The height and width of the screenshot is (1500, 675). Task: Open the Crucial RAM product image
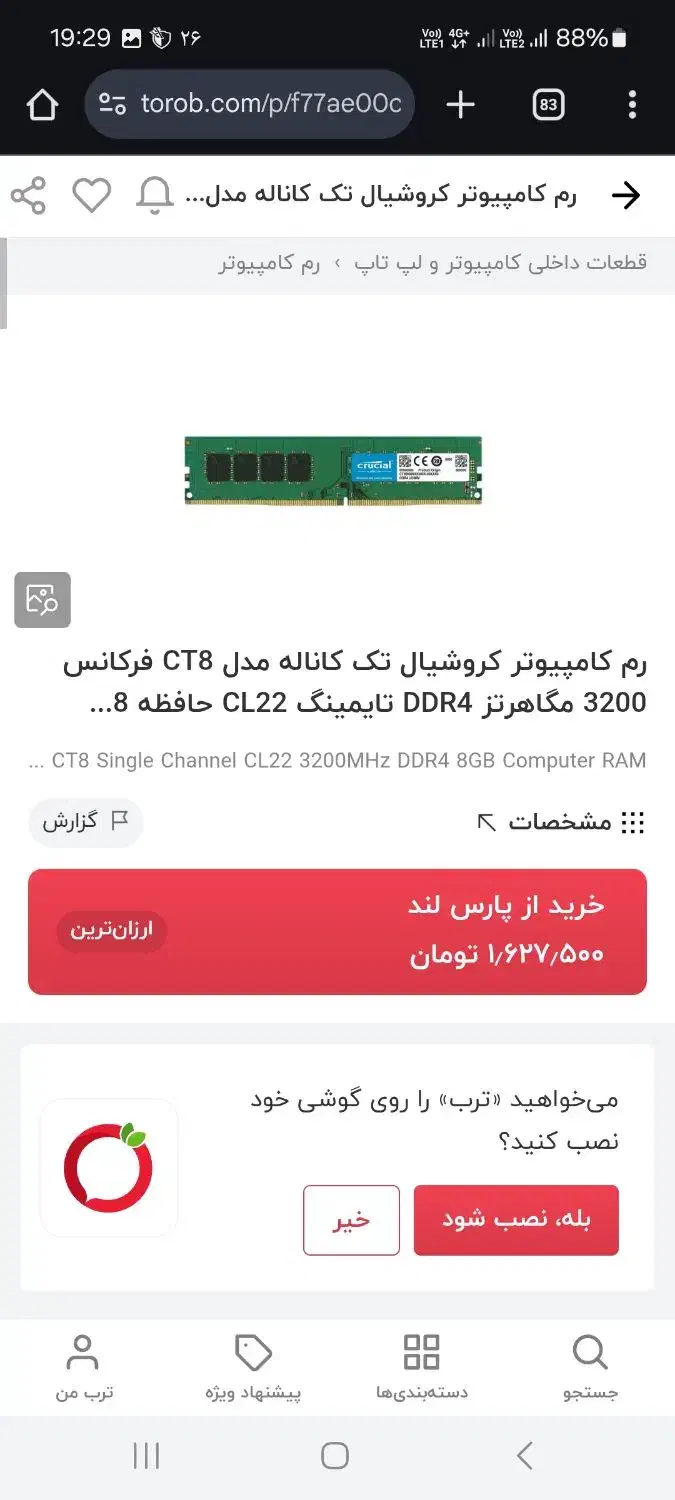pos(333,470)
